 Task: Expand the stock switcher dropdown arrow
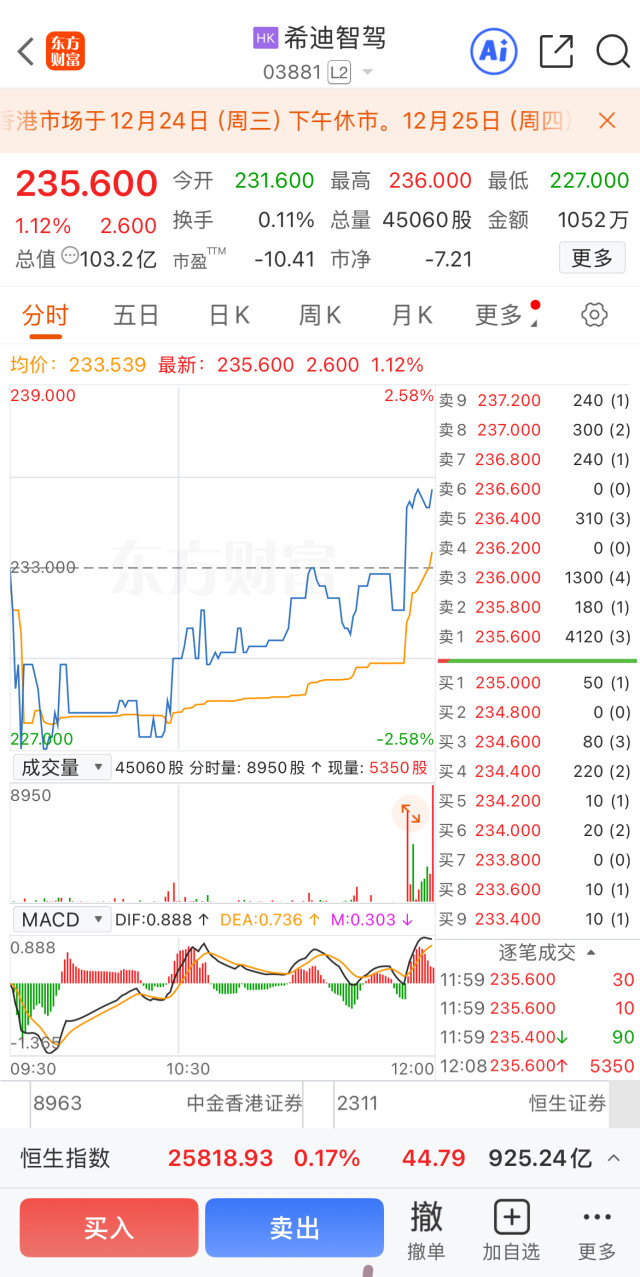point(367,72)
